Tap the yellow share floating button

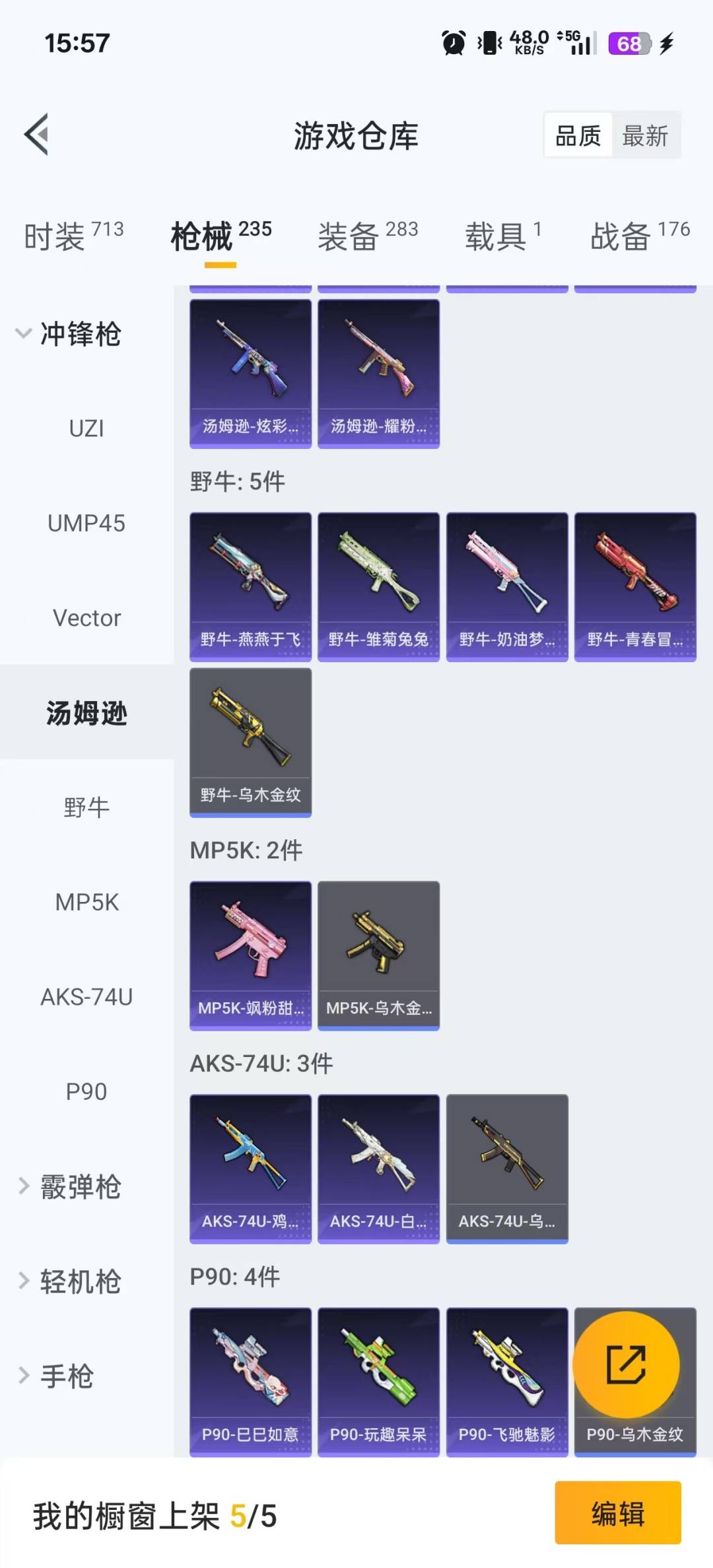click(626, 1364)
